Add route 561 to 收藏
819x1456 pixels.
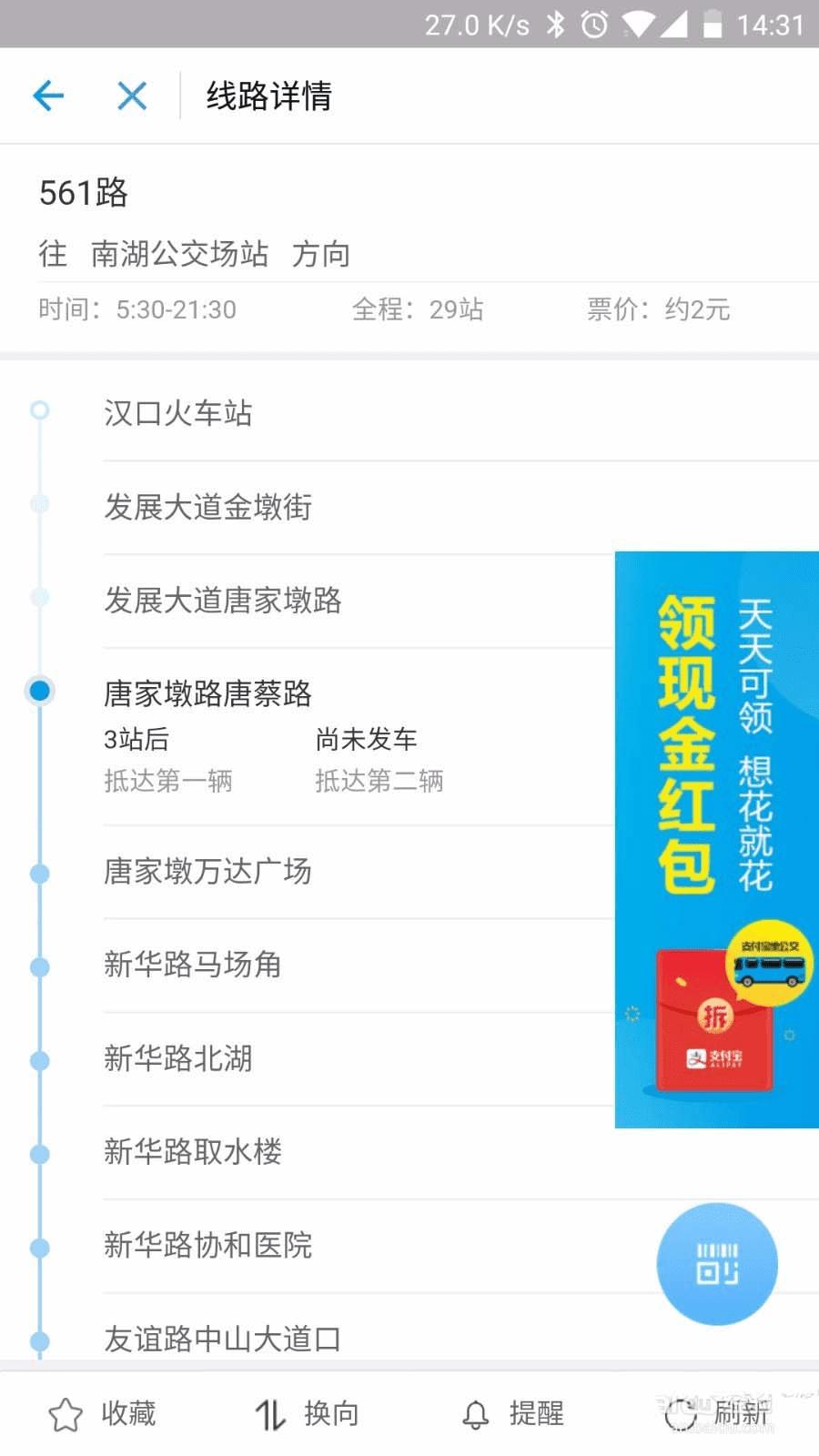[102, 1414]
